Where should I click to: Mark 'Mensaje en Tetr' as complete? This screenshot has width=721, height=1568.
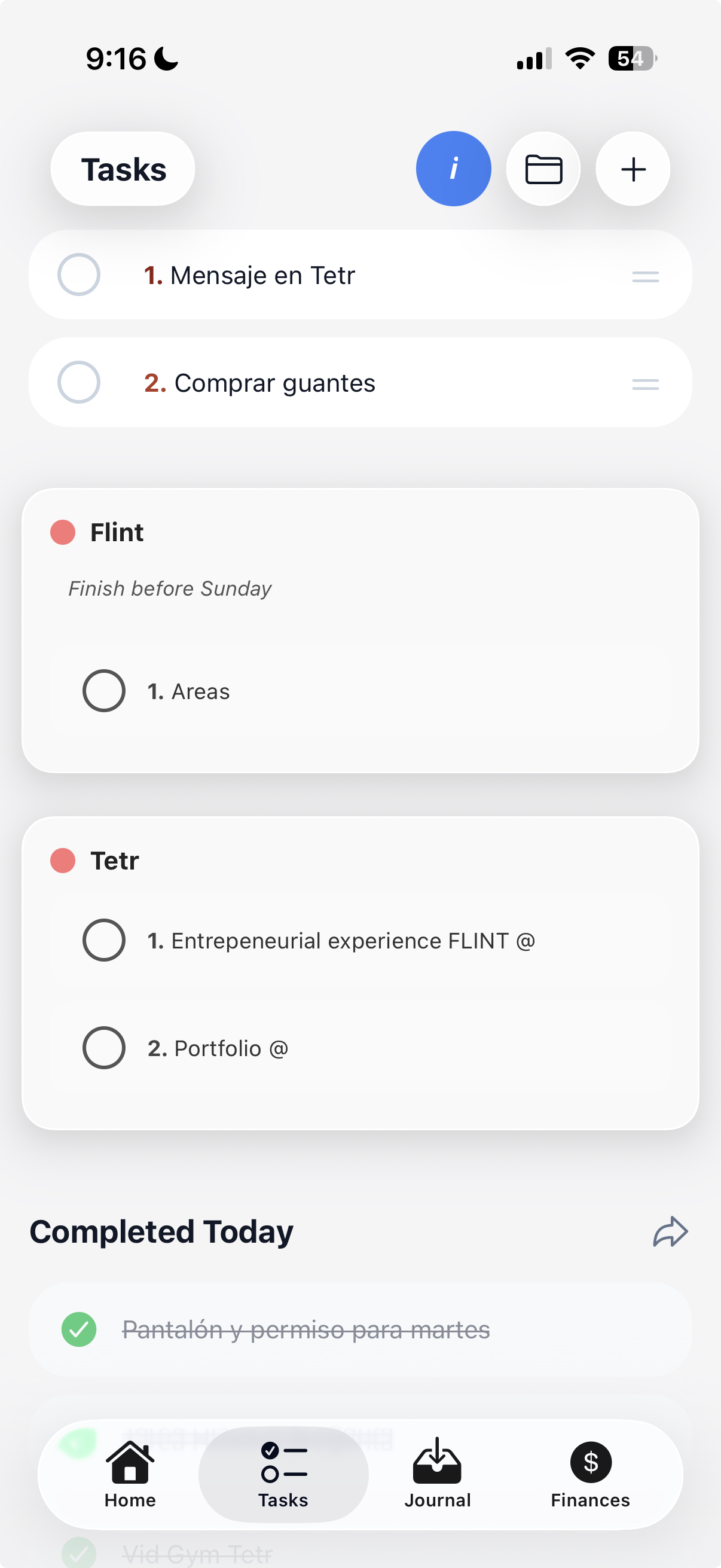[78, 275]
